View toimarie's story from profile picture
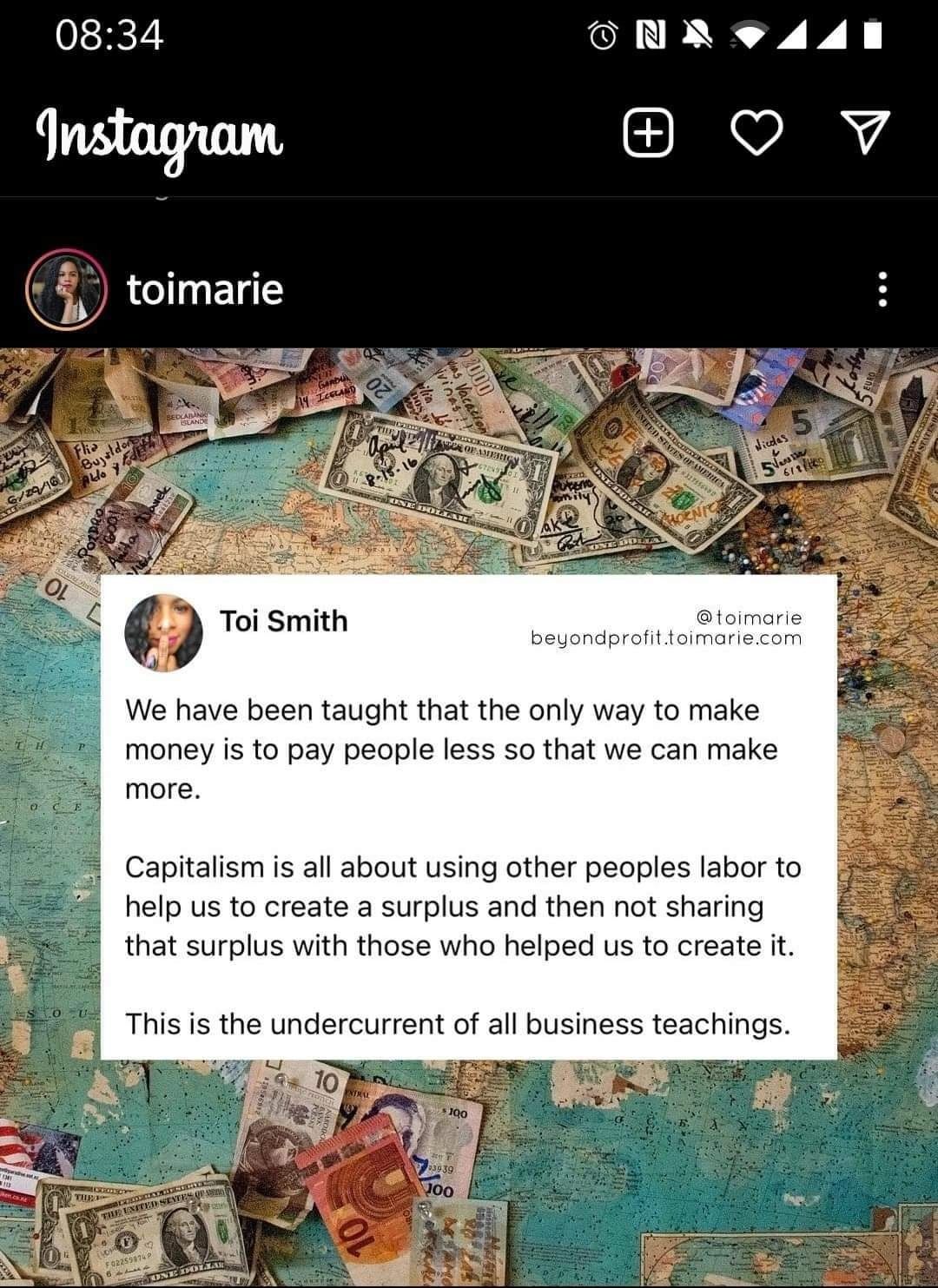The height and width of the screenshot is (1288, 938). [x=66, y=289]
